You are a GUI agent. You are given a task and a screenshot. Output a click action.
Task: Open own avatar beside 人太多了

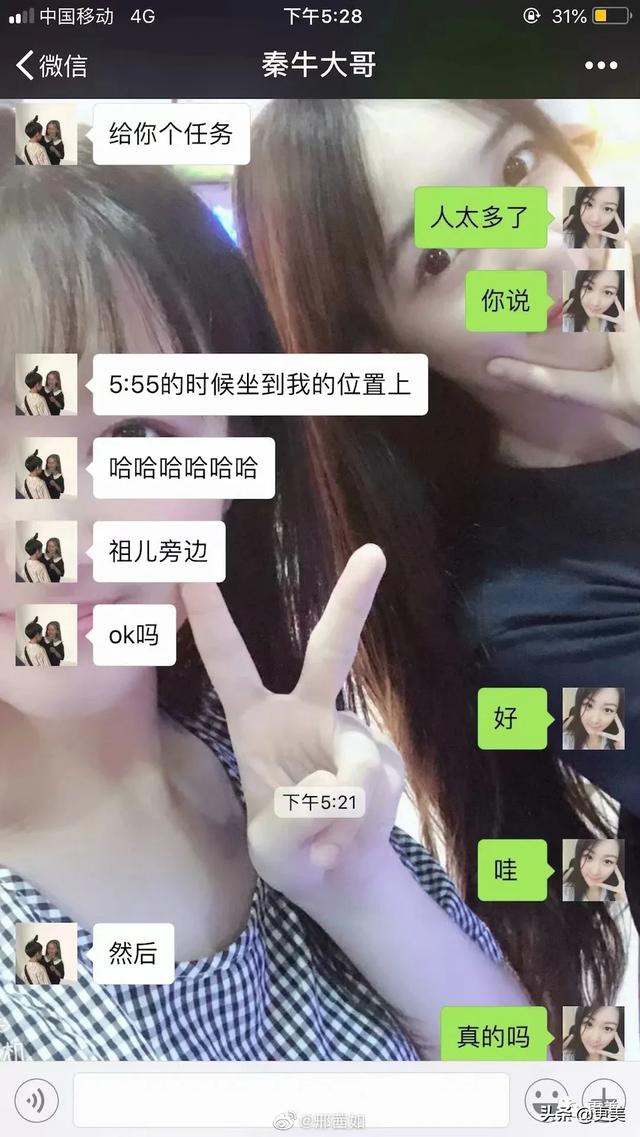pos(592,217)
